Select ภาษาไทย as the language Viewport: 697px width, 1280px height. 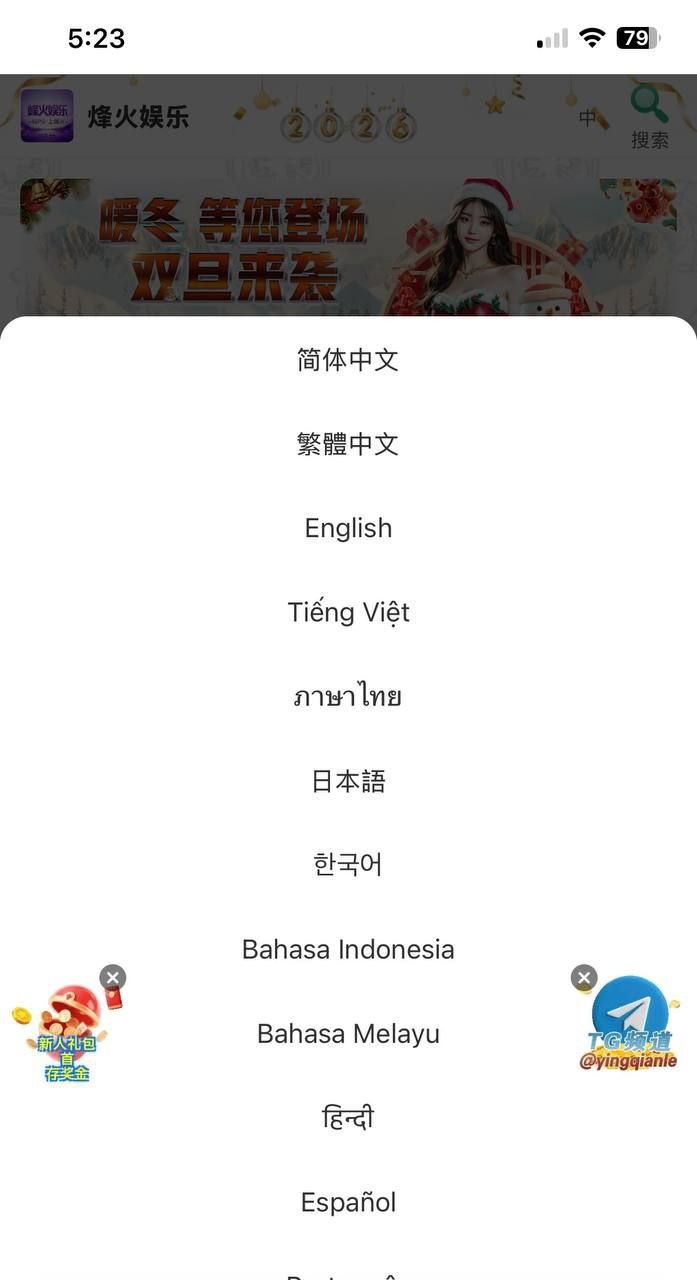click(x=348, y=697)
